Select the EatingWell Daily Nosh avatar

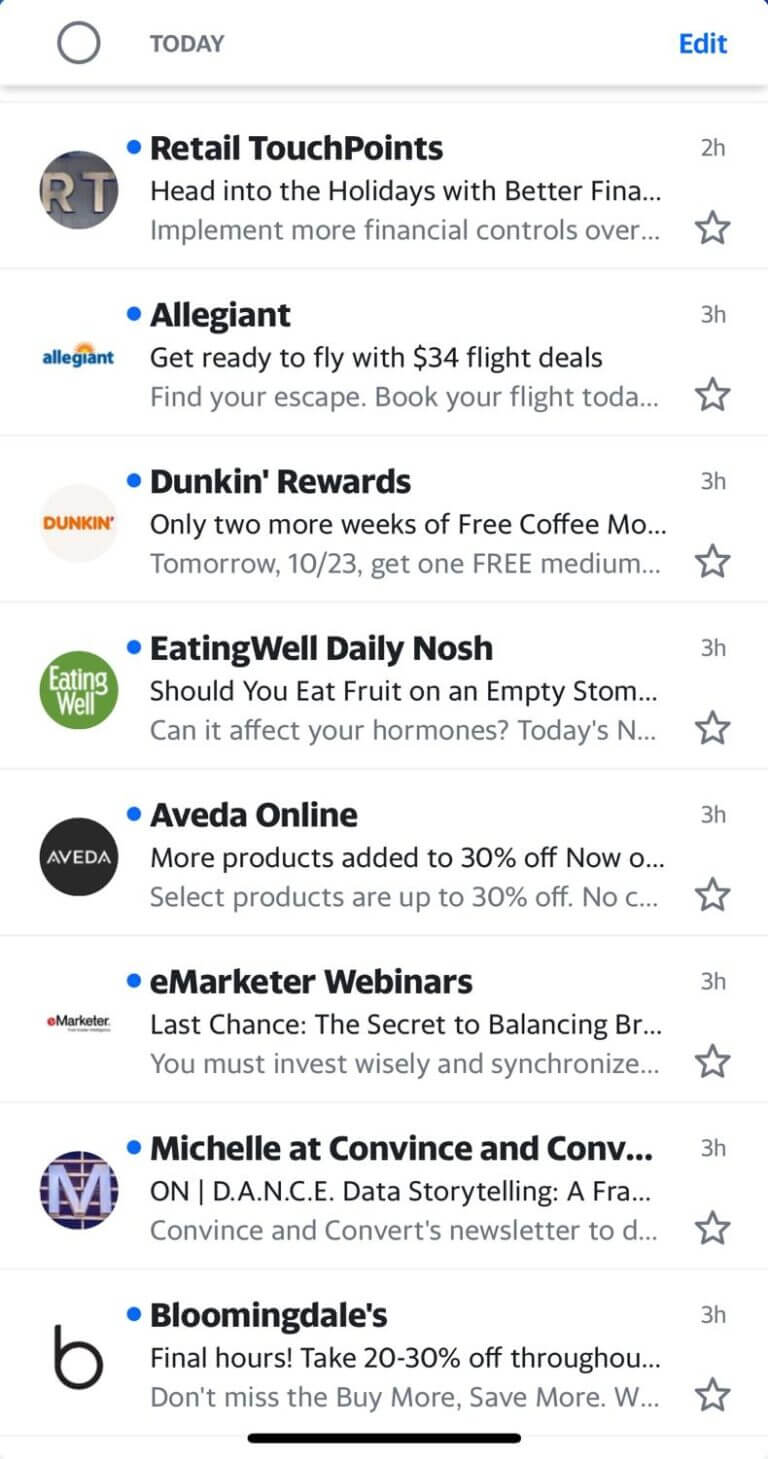78,690
